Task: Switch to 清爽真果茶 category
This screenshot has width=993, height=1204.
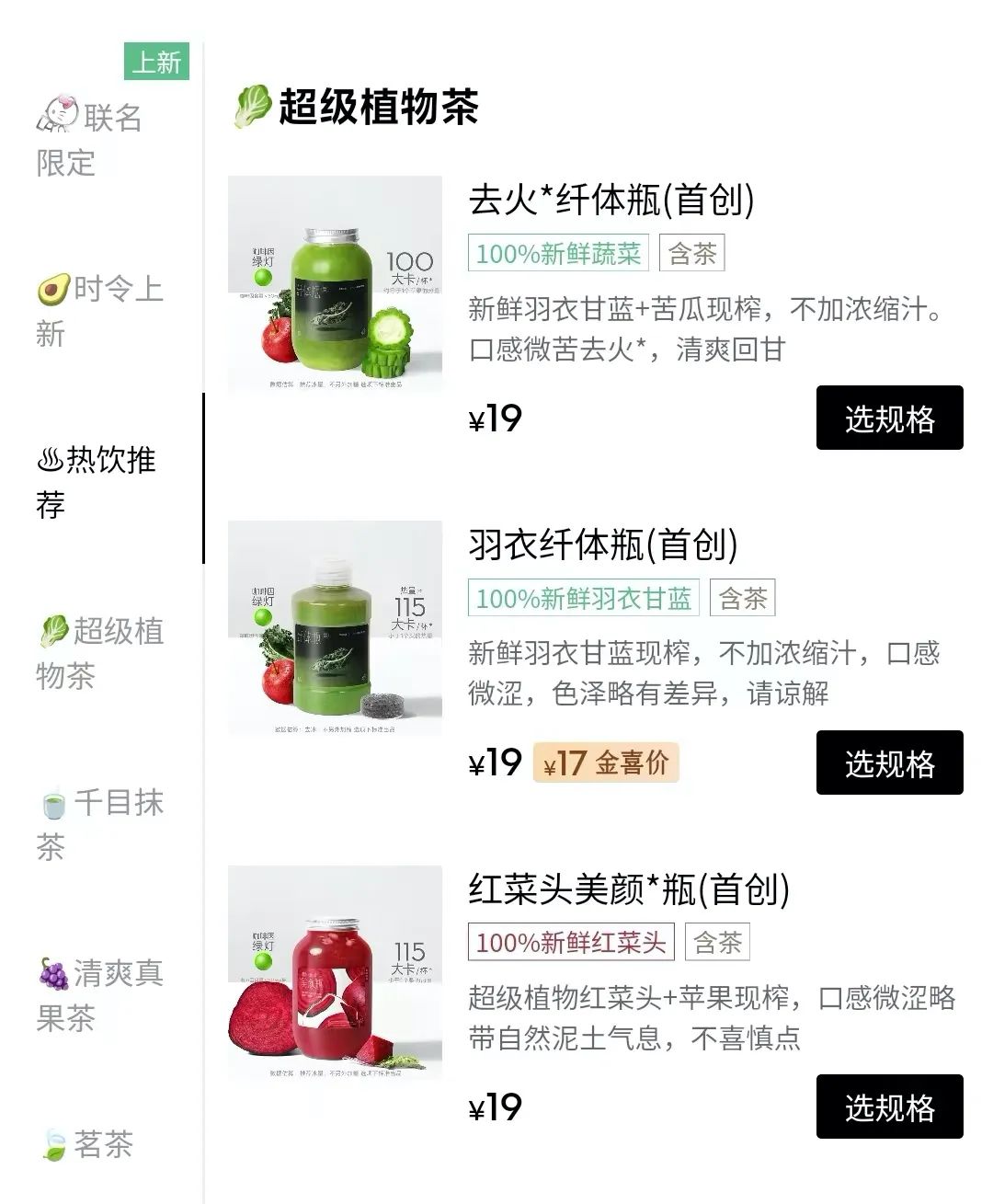Action: (x=99, y=994)
